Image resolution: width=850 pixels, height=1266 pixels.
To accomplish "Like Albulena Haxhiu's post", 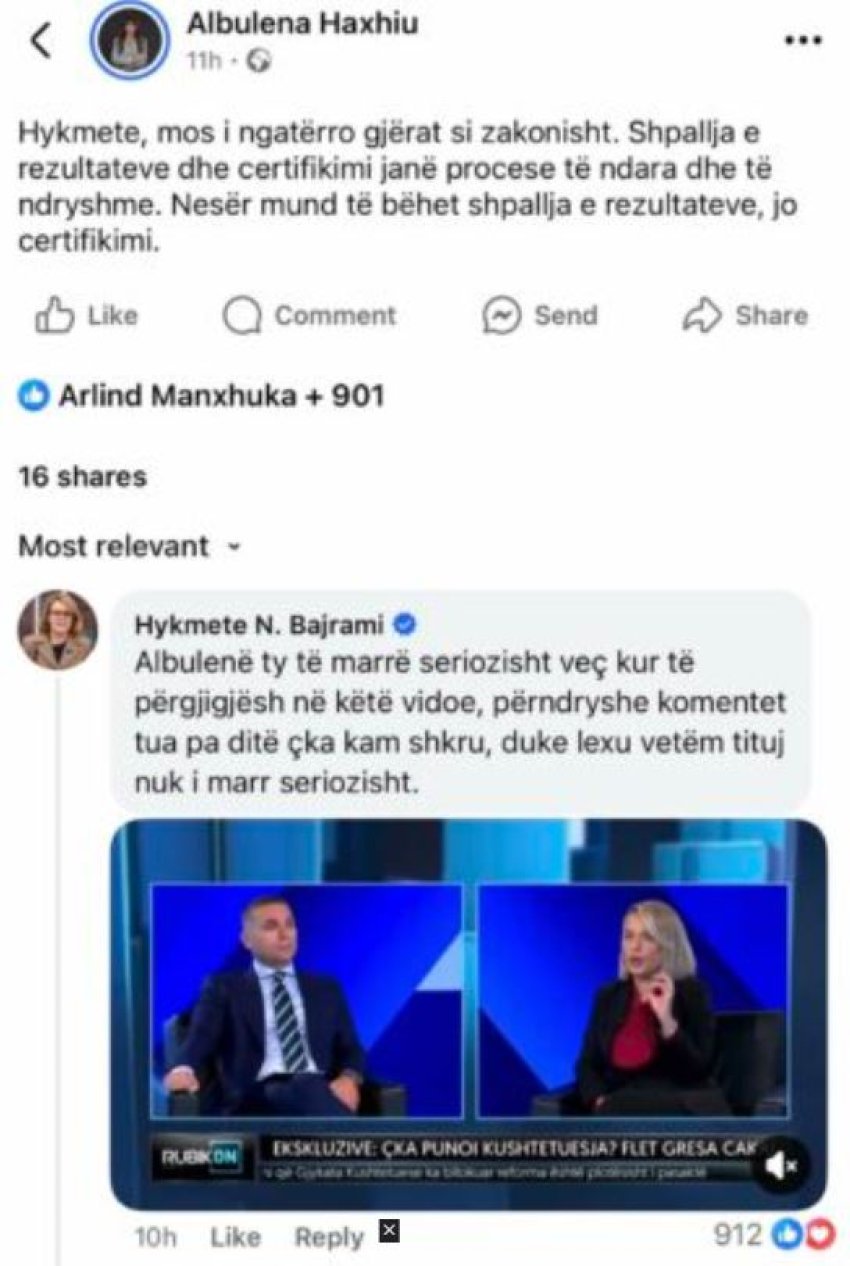I will pyautogui.click(x=86, y=316).
